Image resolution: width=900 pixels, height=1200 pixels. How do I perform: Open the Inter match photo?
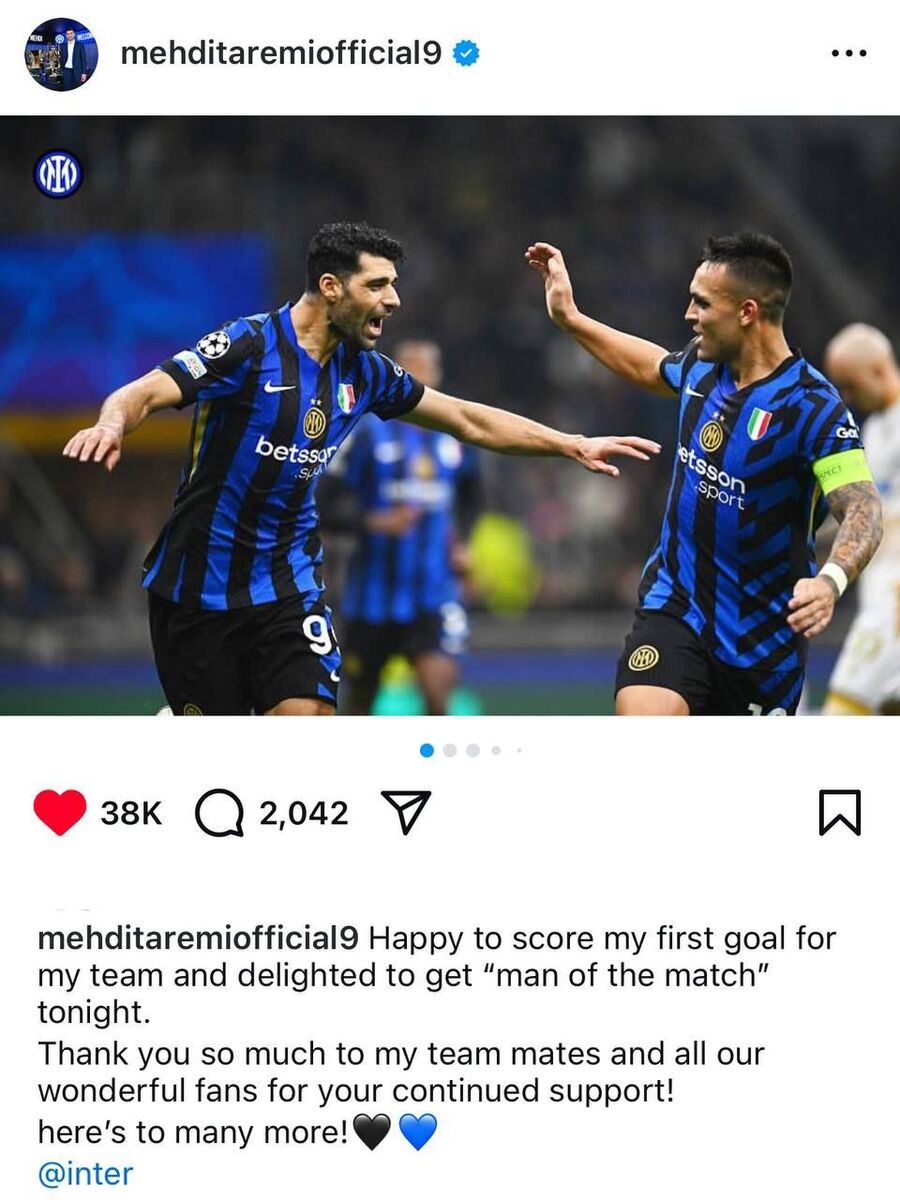450,415
